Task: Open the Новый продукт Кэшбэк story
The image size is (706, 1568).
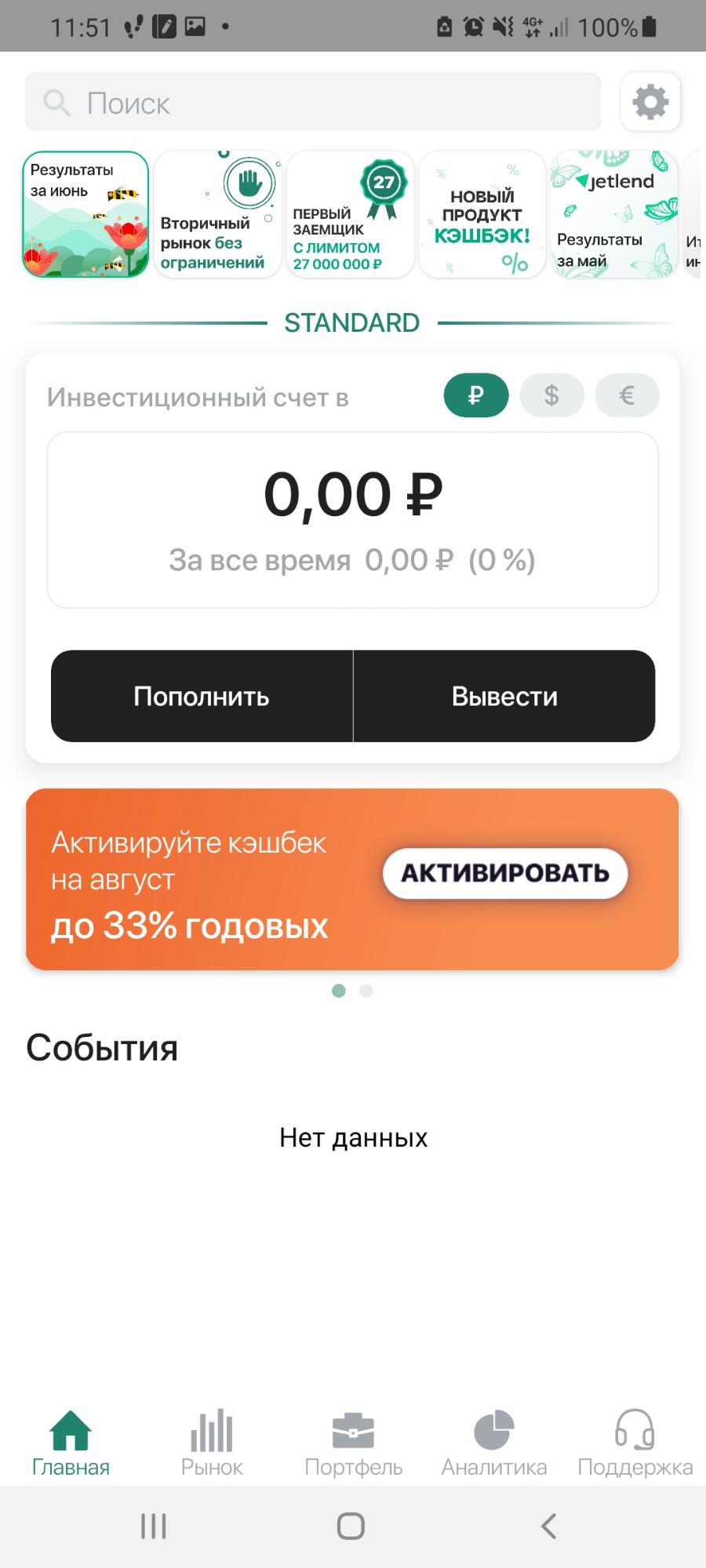Action: [x=482, y=214]
